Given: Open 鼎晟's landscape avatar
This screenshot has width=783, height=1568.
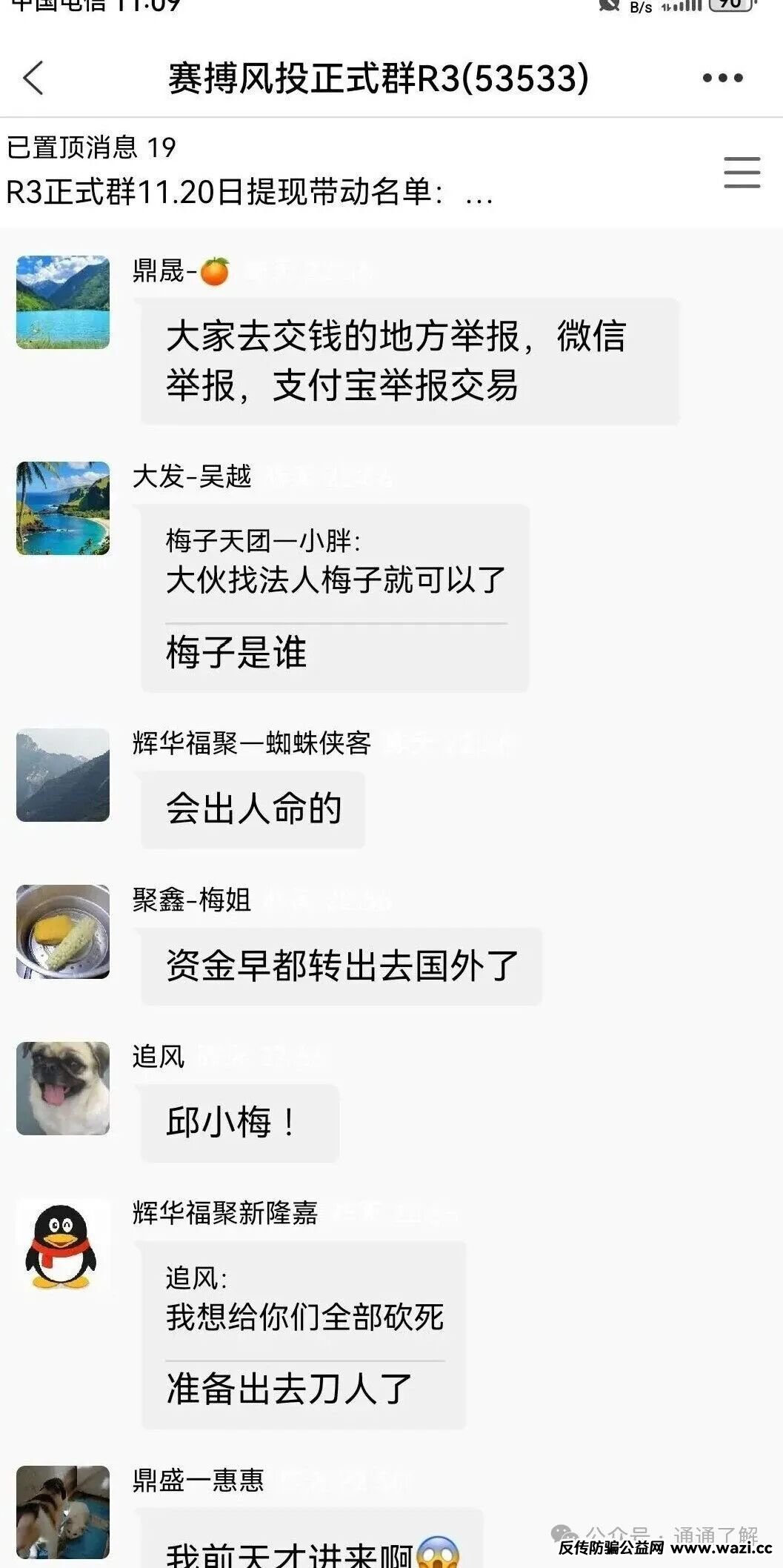Looking at the screenshot, I should pyautogui.click(x=63, y=302).
